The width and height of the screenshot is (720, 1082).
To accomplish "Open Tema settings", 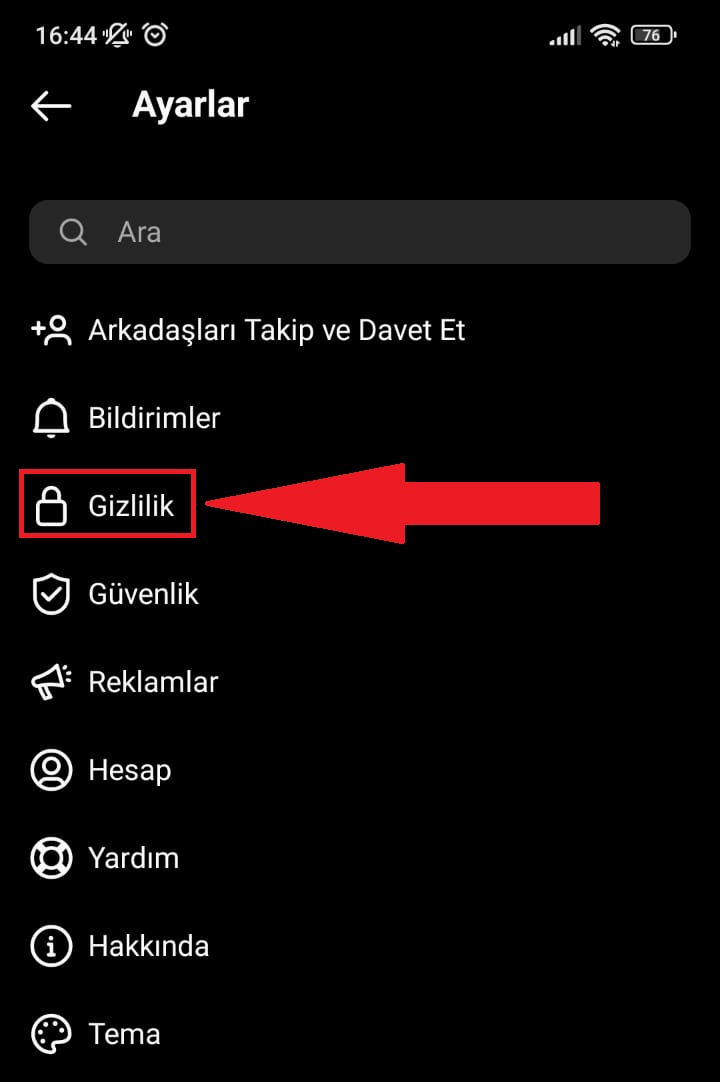I will pos(124,1034).
